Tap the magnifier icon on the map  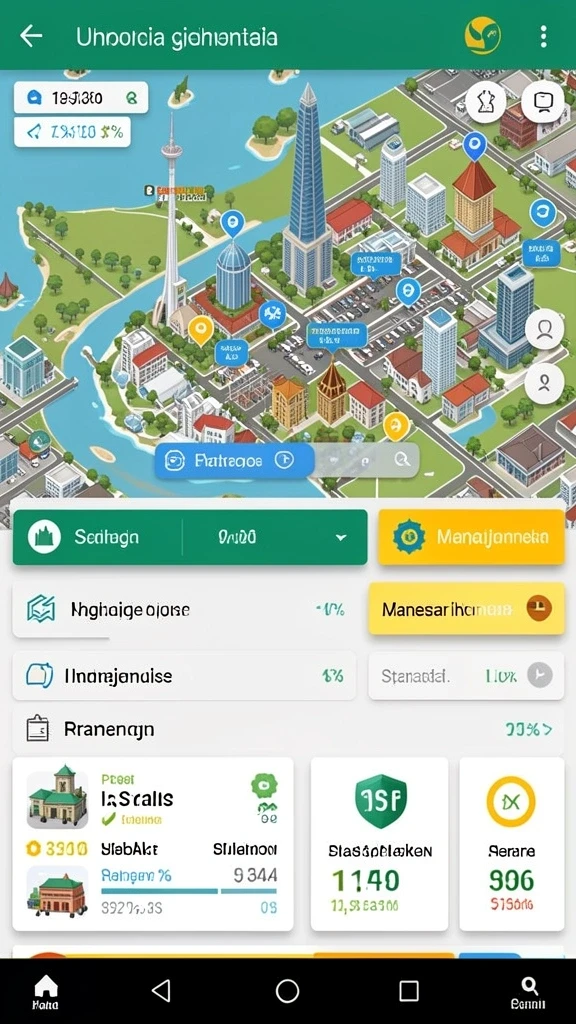click(x=402, y=461)
